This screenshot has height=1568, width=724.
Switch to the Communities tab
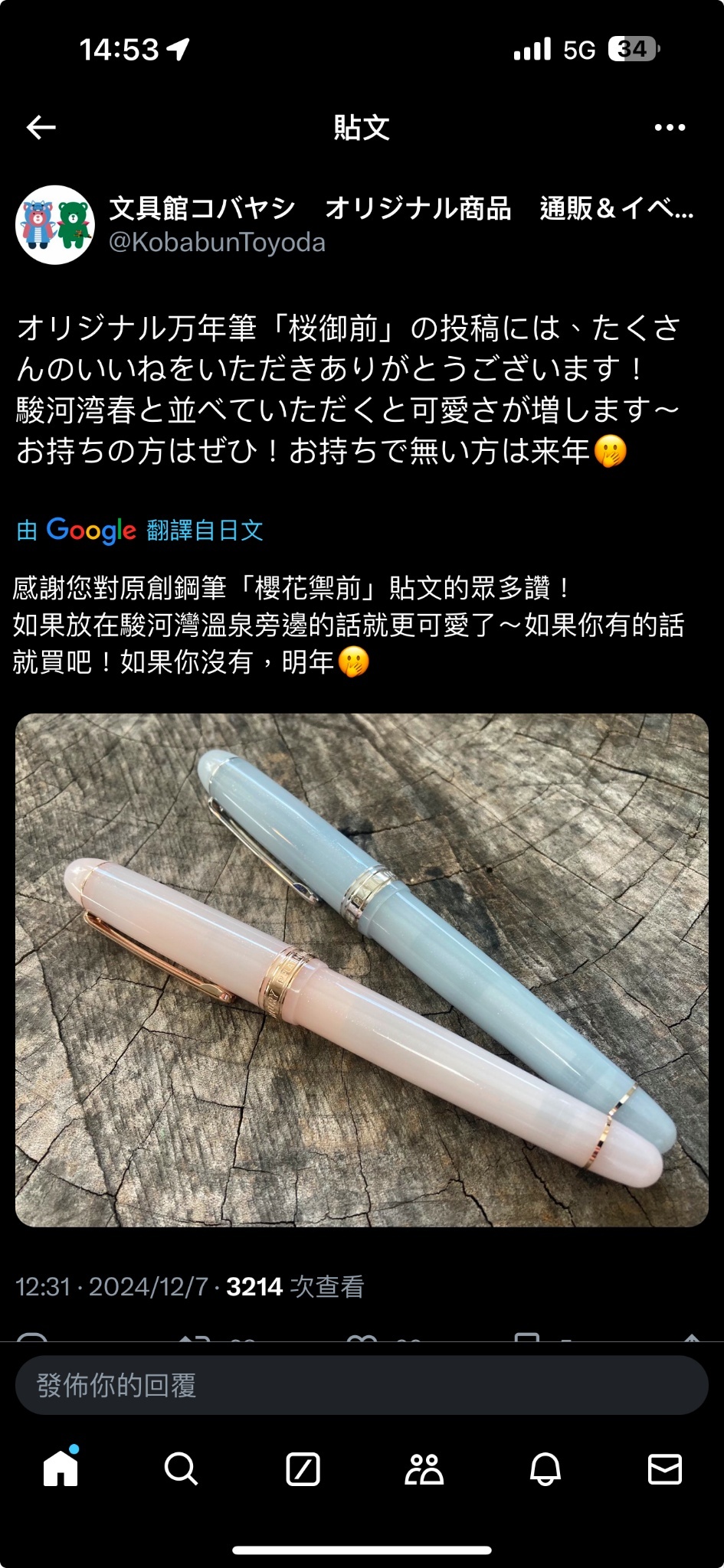tap(424, 1468)
